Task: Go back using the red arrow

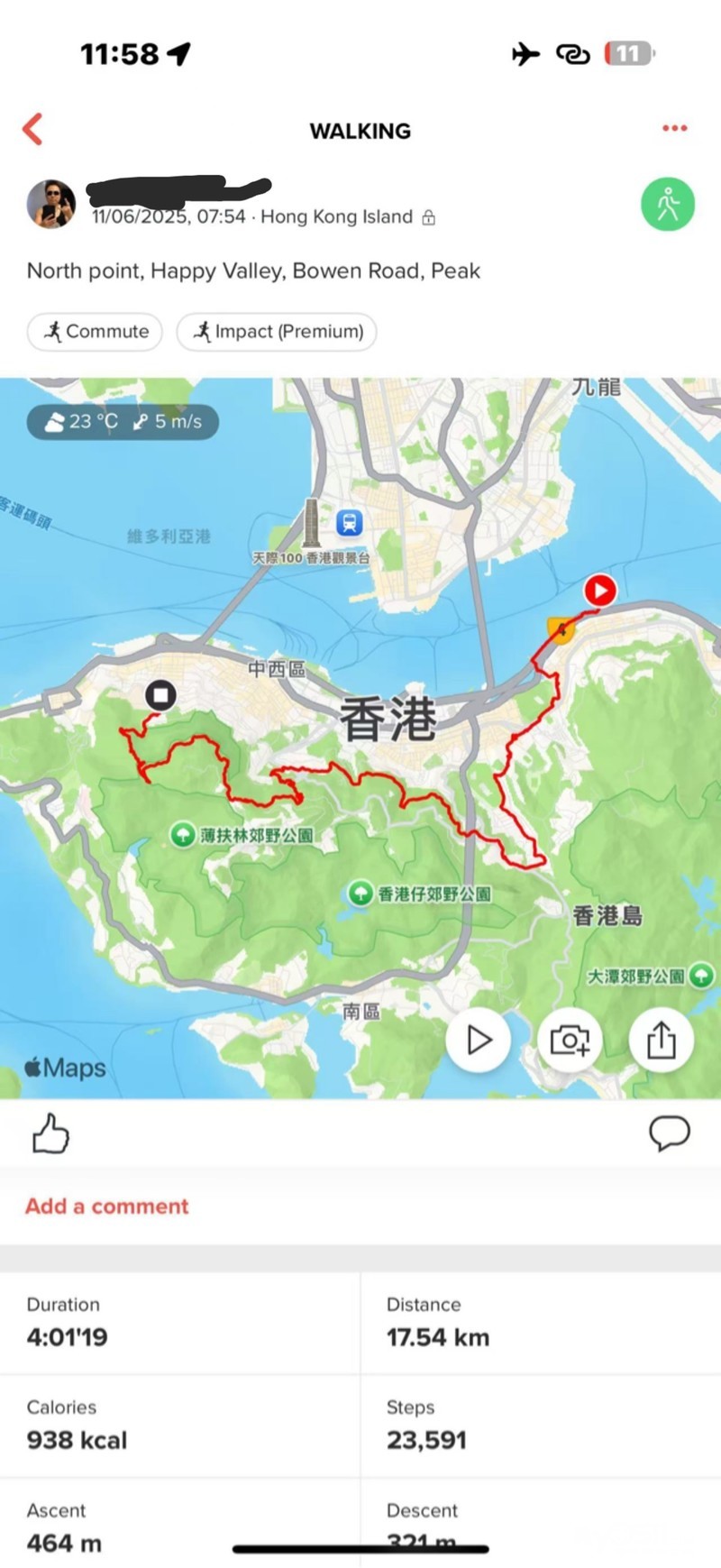Action: coord(33,130)
